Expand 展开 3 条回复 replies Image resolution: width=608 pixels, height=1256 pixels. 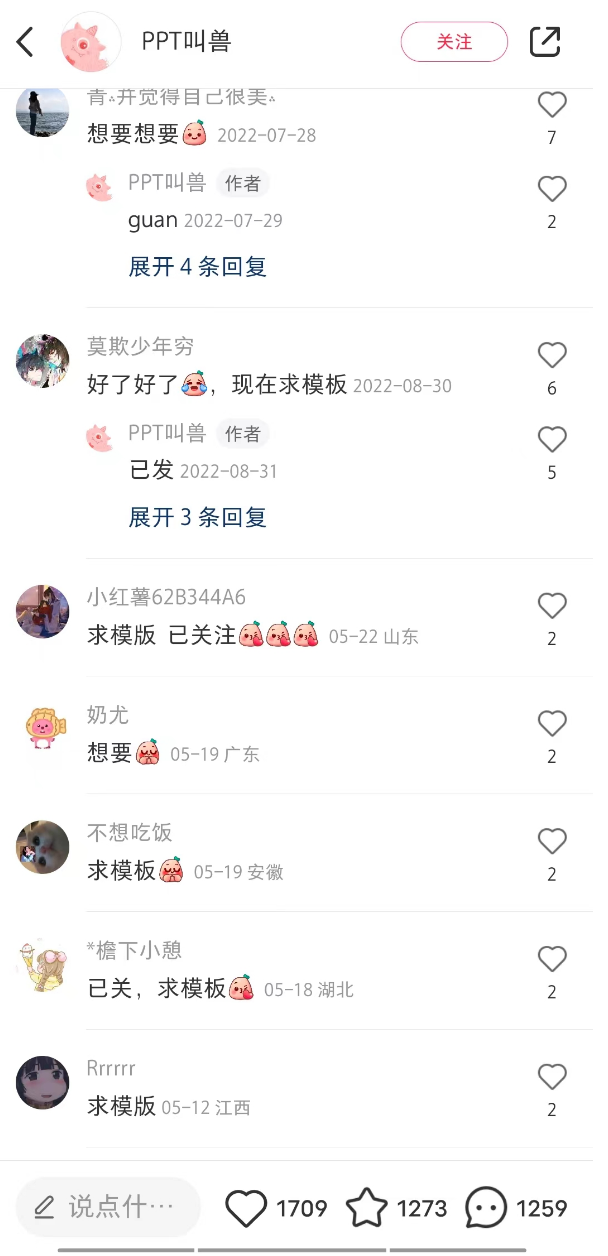click(198, 517)
